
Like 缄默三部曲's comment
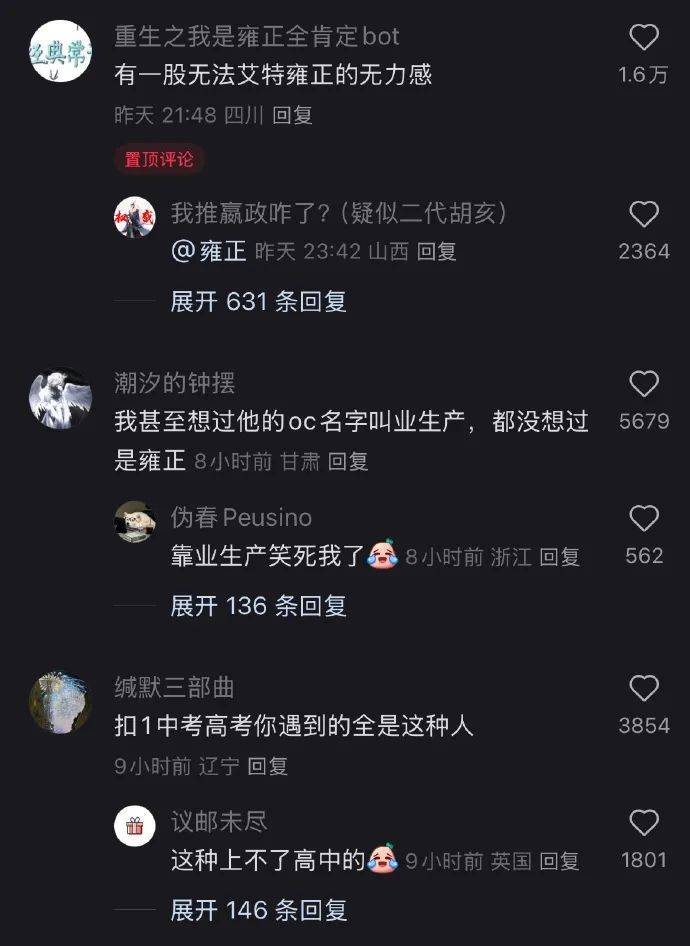coord(643,688)
